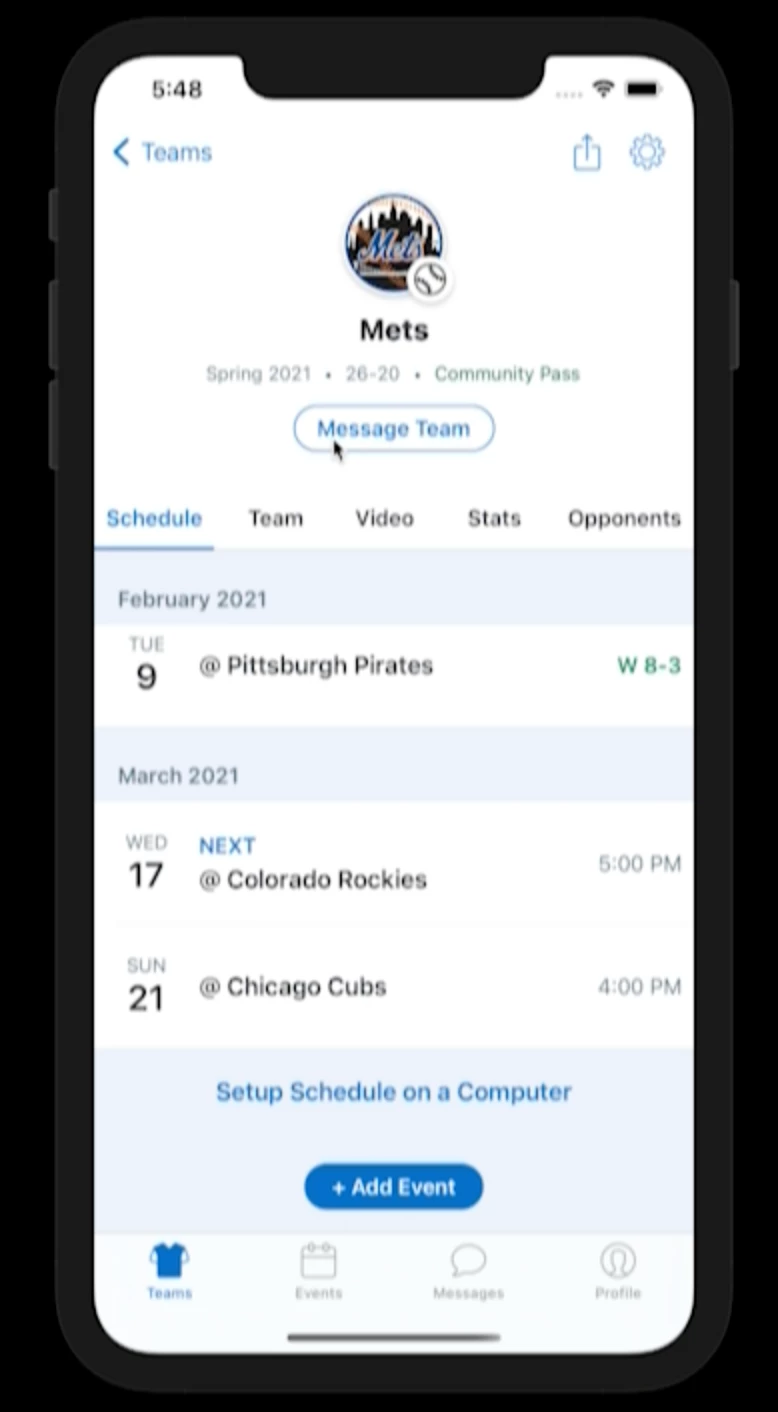The image size is (778, 1412).
Task: Go to the Events tab
Action: coord(318,1271)
